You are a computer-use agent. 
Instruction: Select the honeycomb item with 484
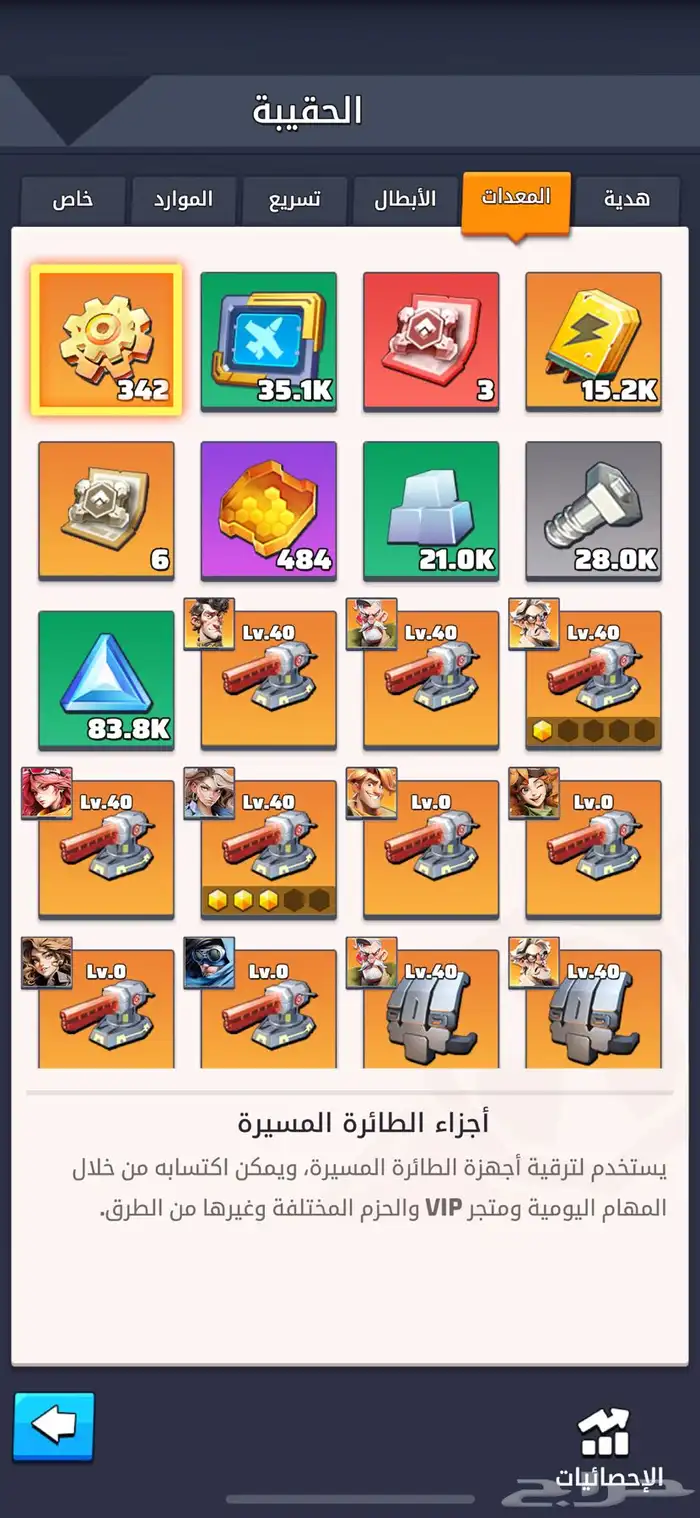[x=269, y=511]
